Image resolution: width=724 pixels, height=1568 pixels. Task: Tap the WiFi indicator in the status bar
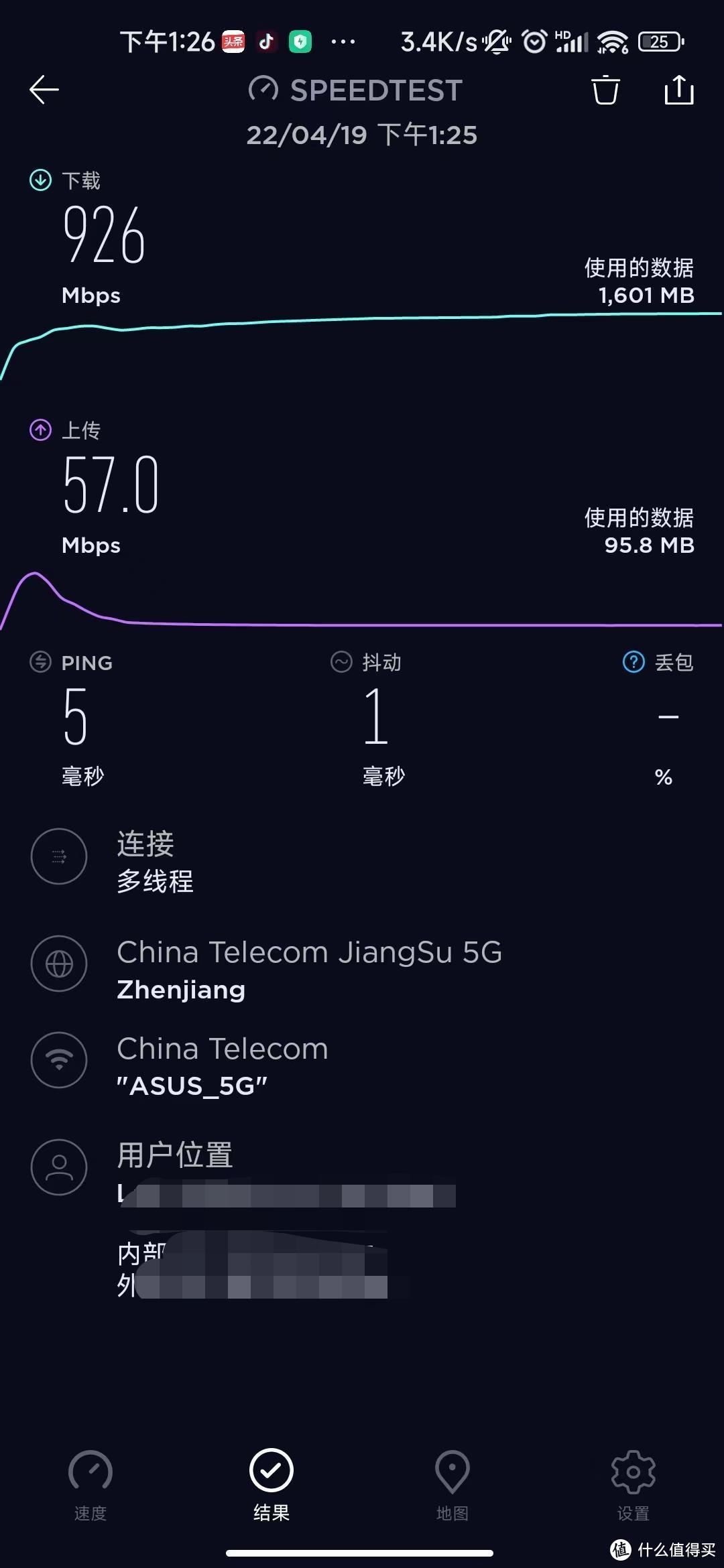tap(613, 42)
